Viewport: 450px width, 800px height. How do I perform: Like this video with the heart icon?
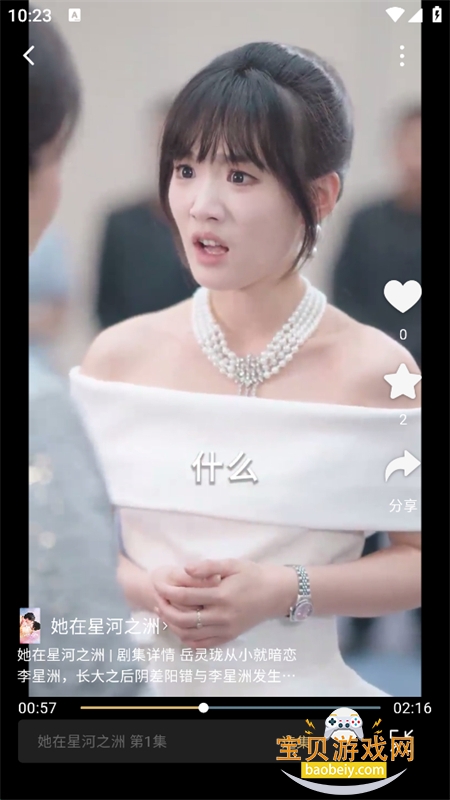[403, 296]
